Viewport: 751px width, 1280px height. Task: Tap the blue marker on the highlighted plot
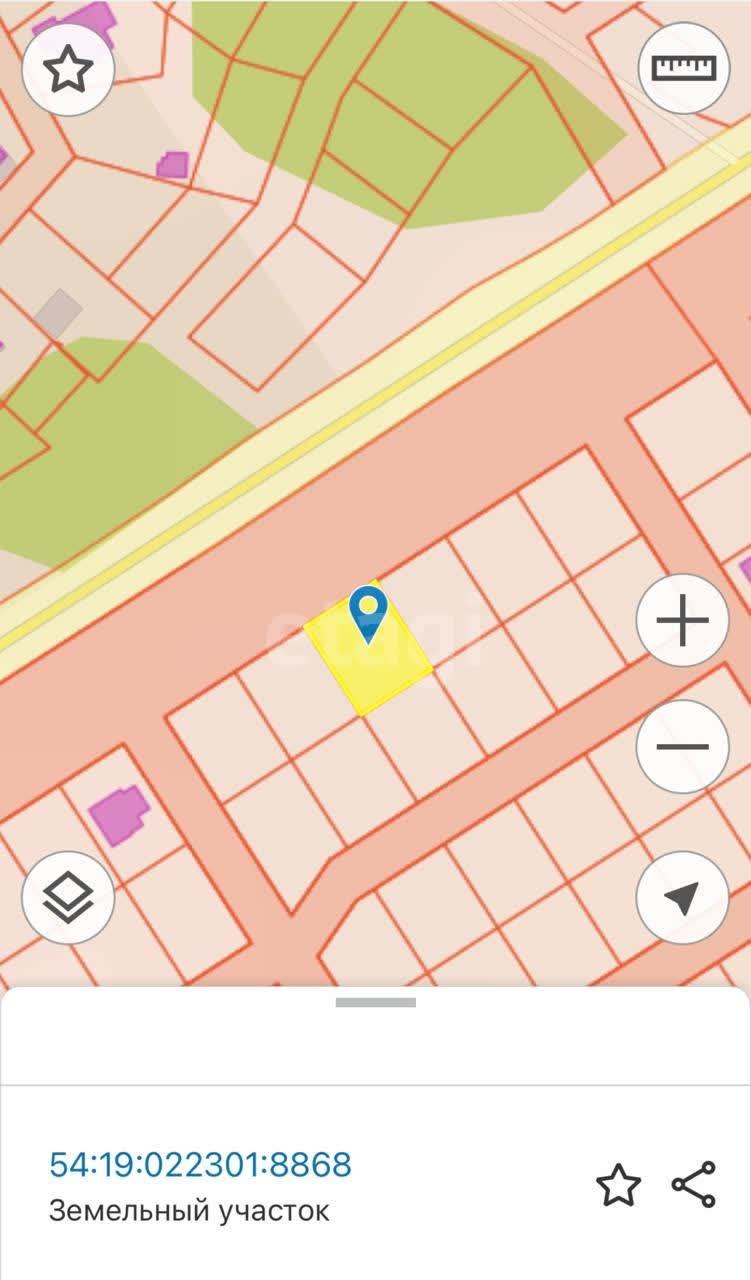click(368, 612)
